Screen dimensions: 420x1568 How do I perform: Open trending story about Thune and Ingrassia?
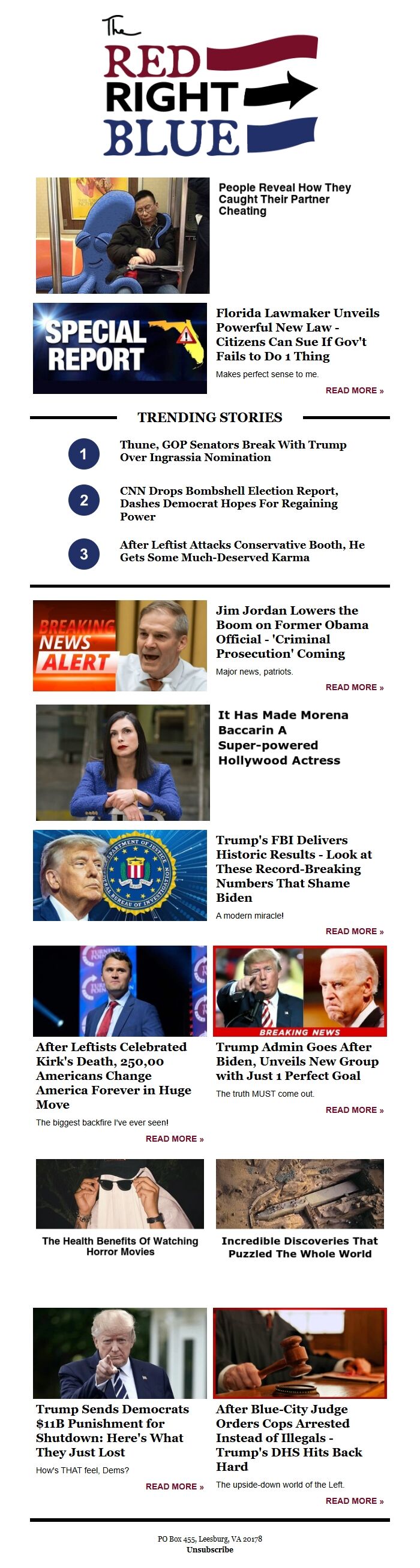click(x=233, y=451)
